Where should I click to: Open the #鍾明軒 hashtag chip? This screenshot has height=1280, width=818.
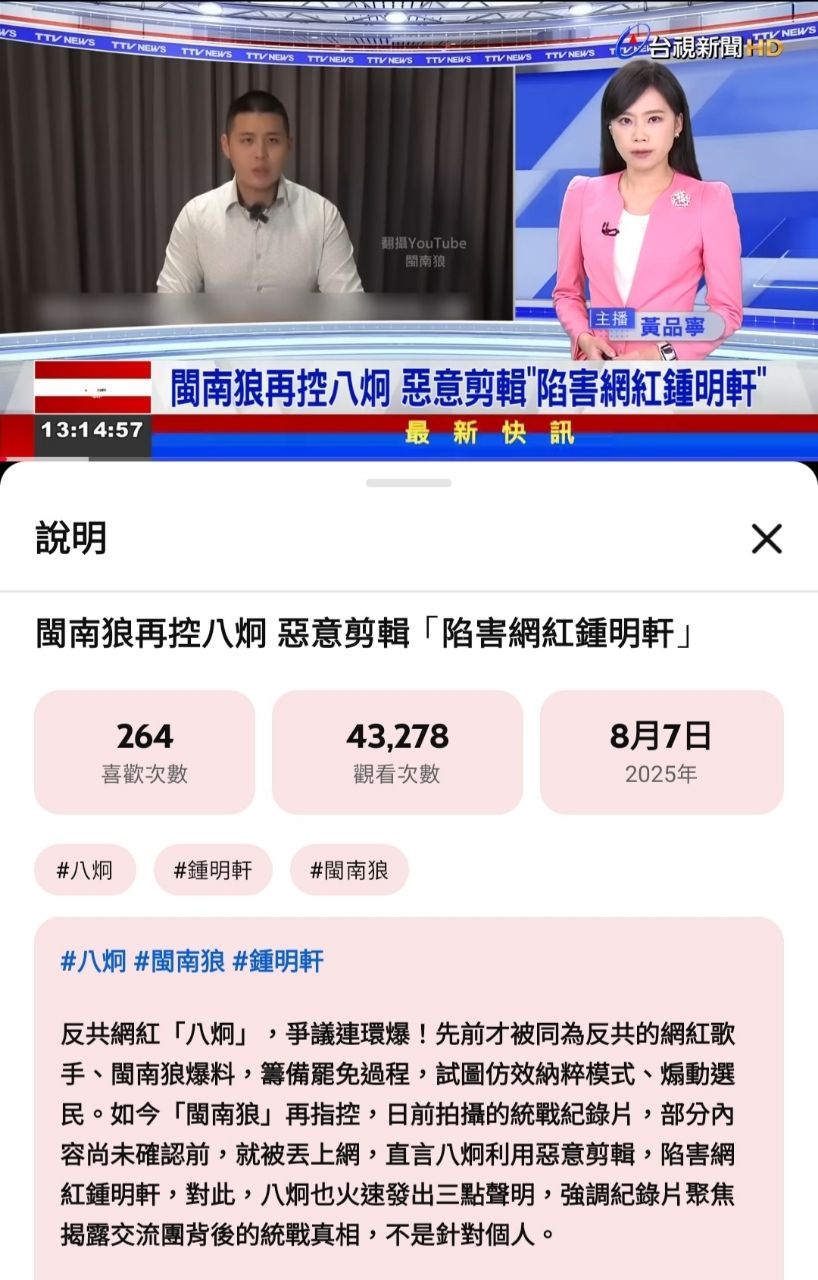[x=213, y=870]
